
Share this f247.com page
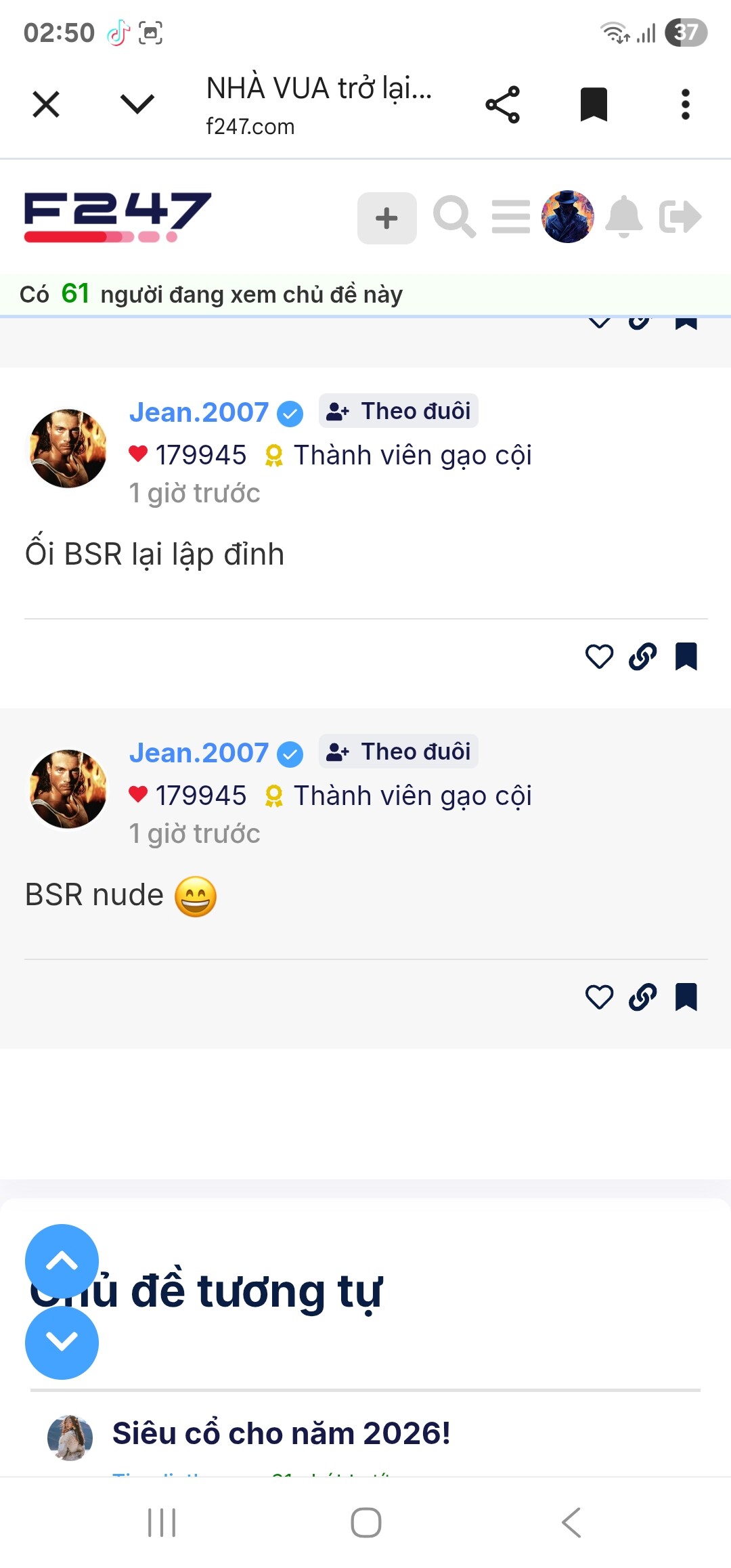tap(502, 104)
